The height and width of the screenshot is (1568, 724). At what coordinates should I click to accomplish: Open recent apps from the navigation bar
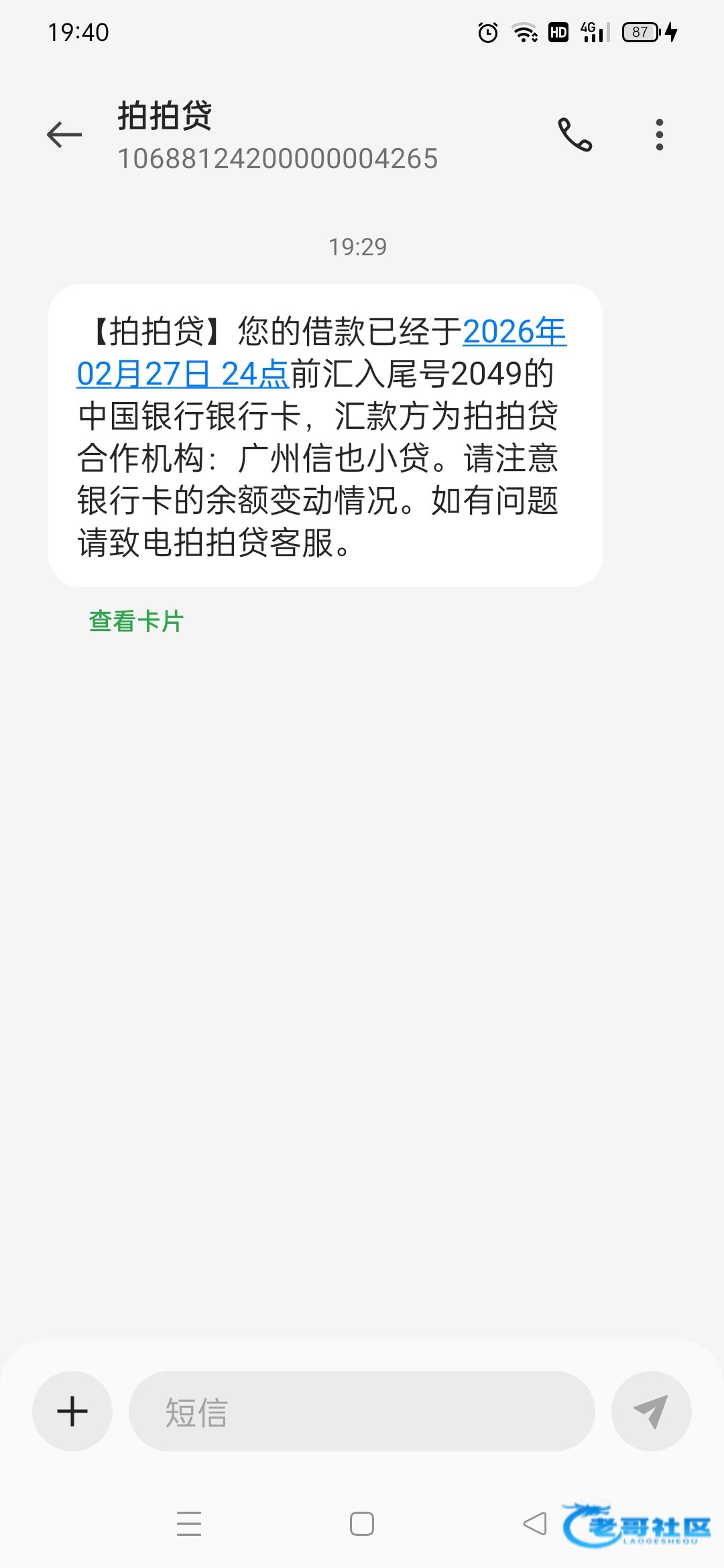pyautogui.click(x=189, y=1524)
